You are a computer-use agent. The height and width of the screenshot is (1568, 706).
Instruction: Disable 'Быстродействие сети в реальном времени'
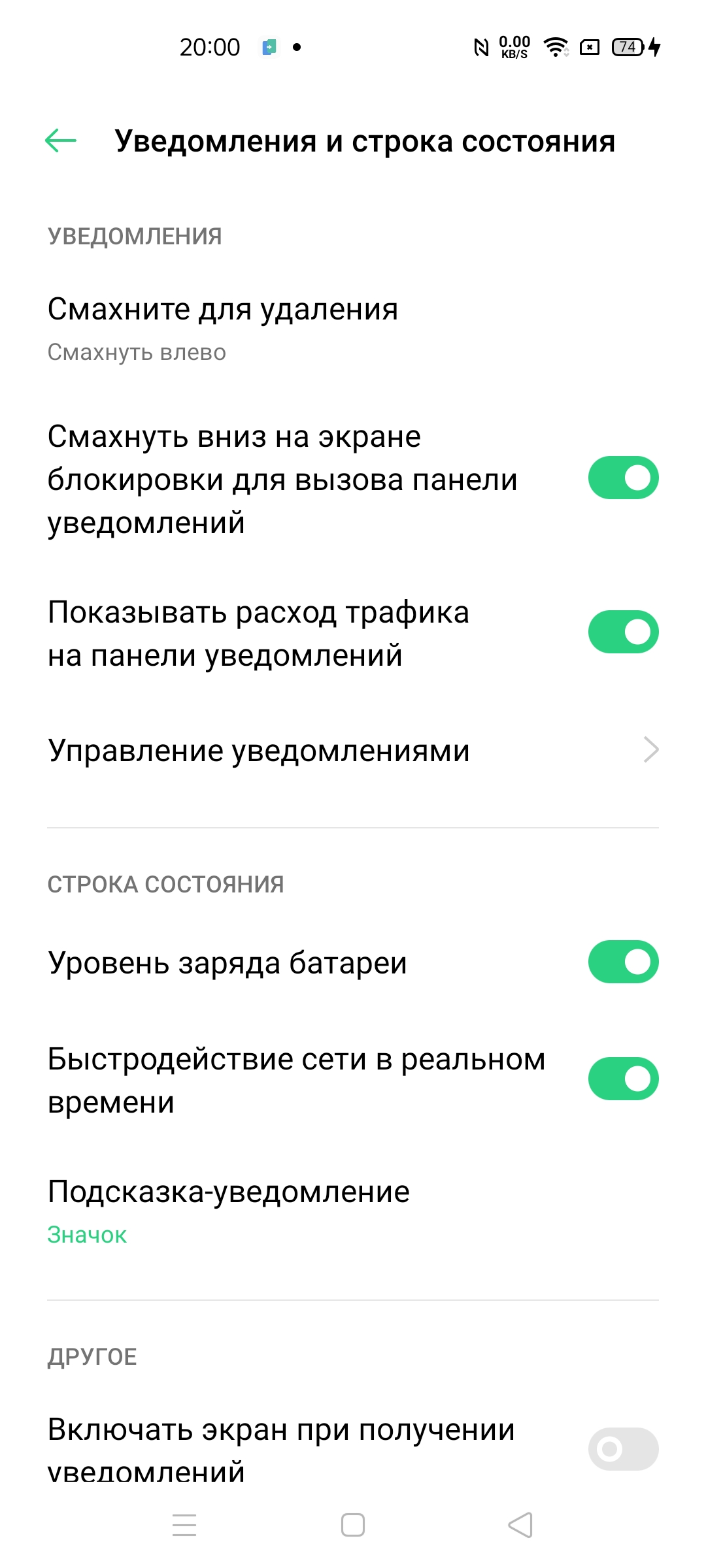623,1079
